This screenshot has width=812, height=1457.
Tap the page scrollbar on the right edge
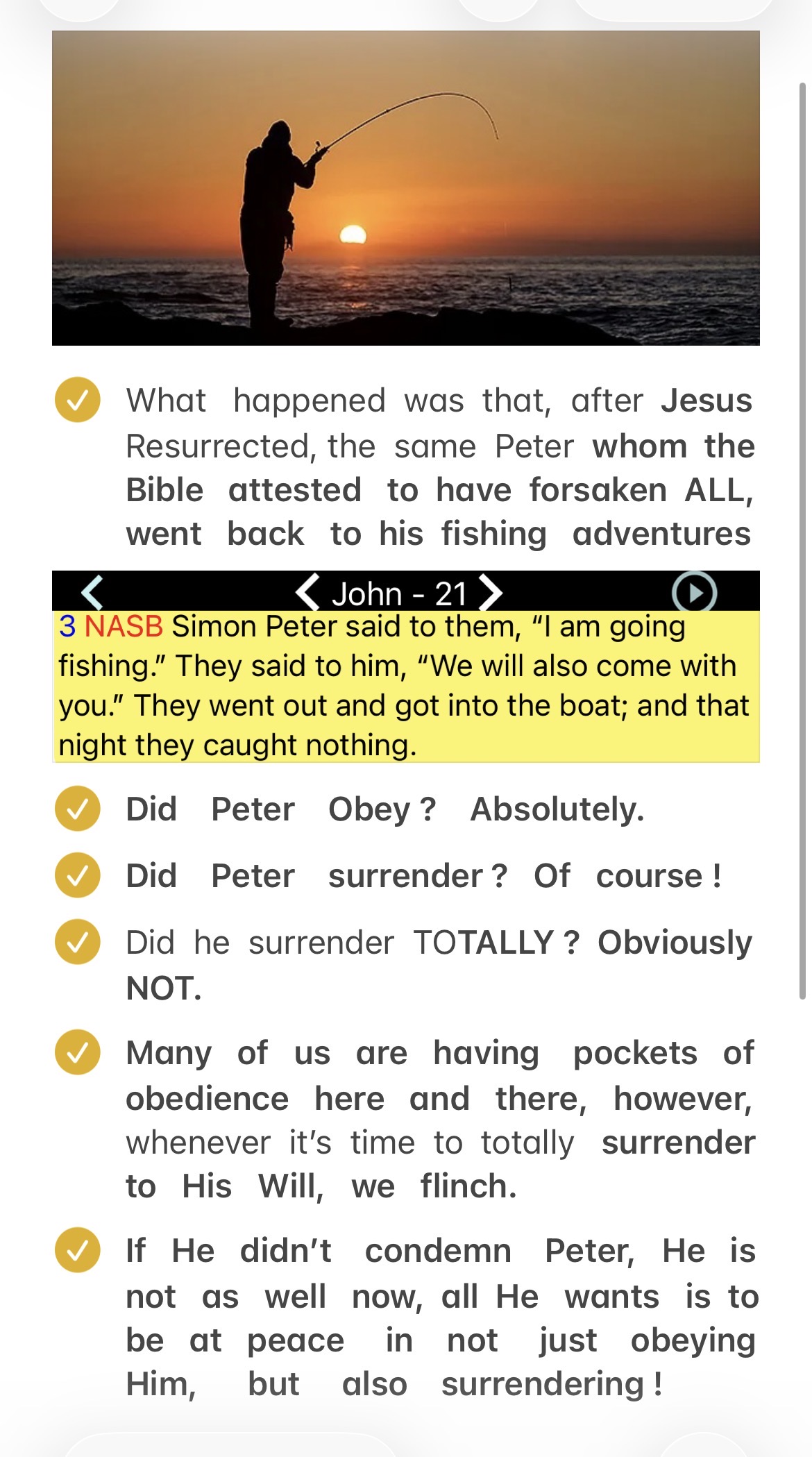(802, 540)
